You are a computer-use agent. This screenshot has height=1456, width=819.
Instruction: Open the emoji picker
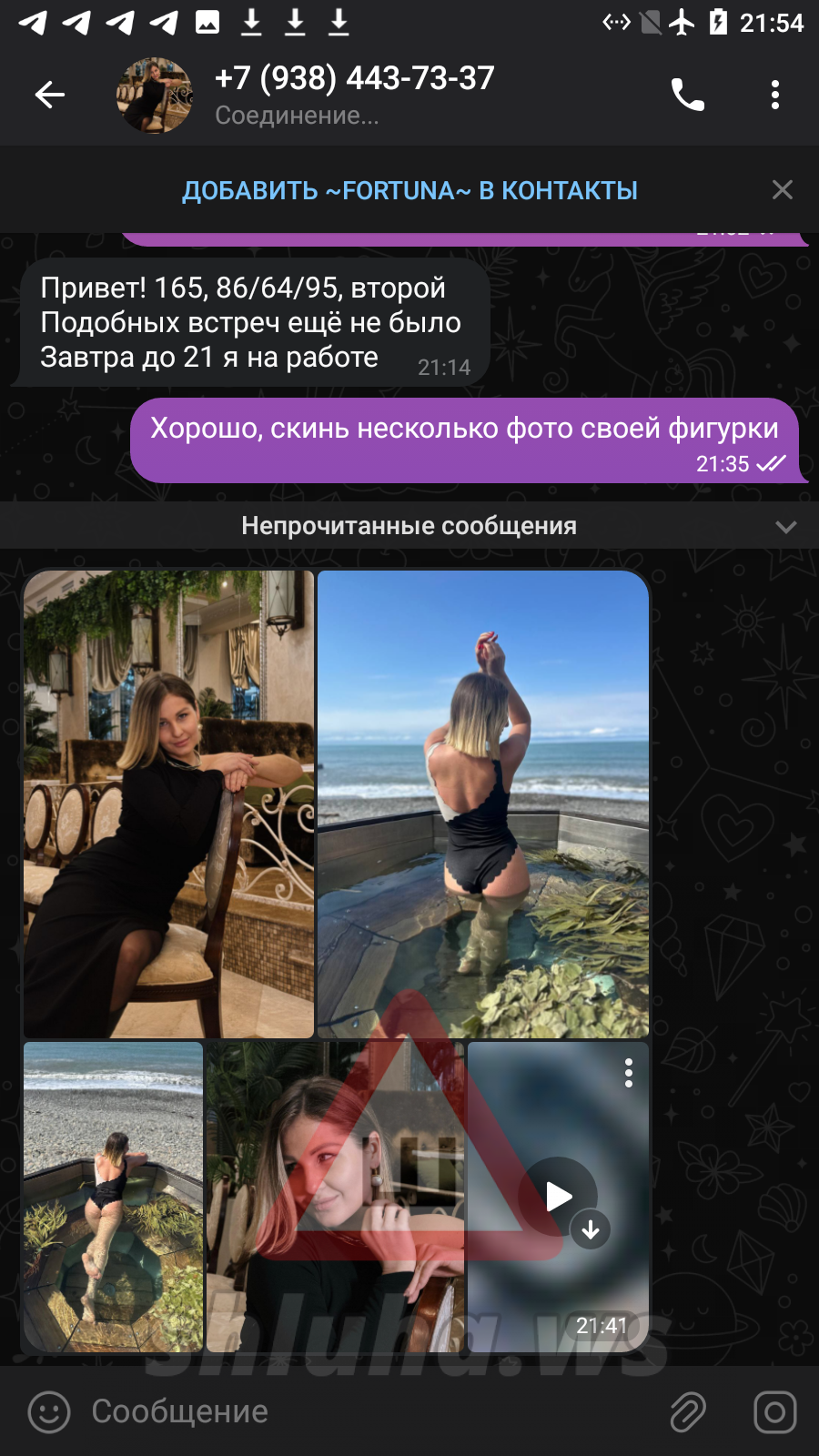[x=49, y=1412]
